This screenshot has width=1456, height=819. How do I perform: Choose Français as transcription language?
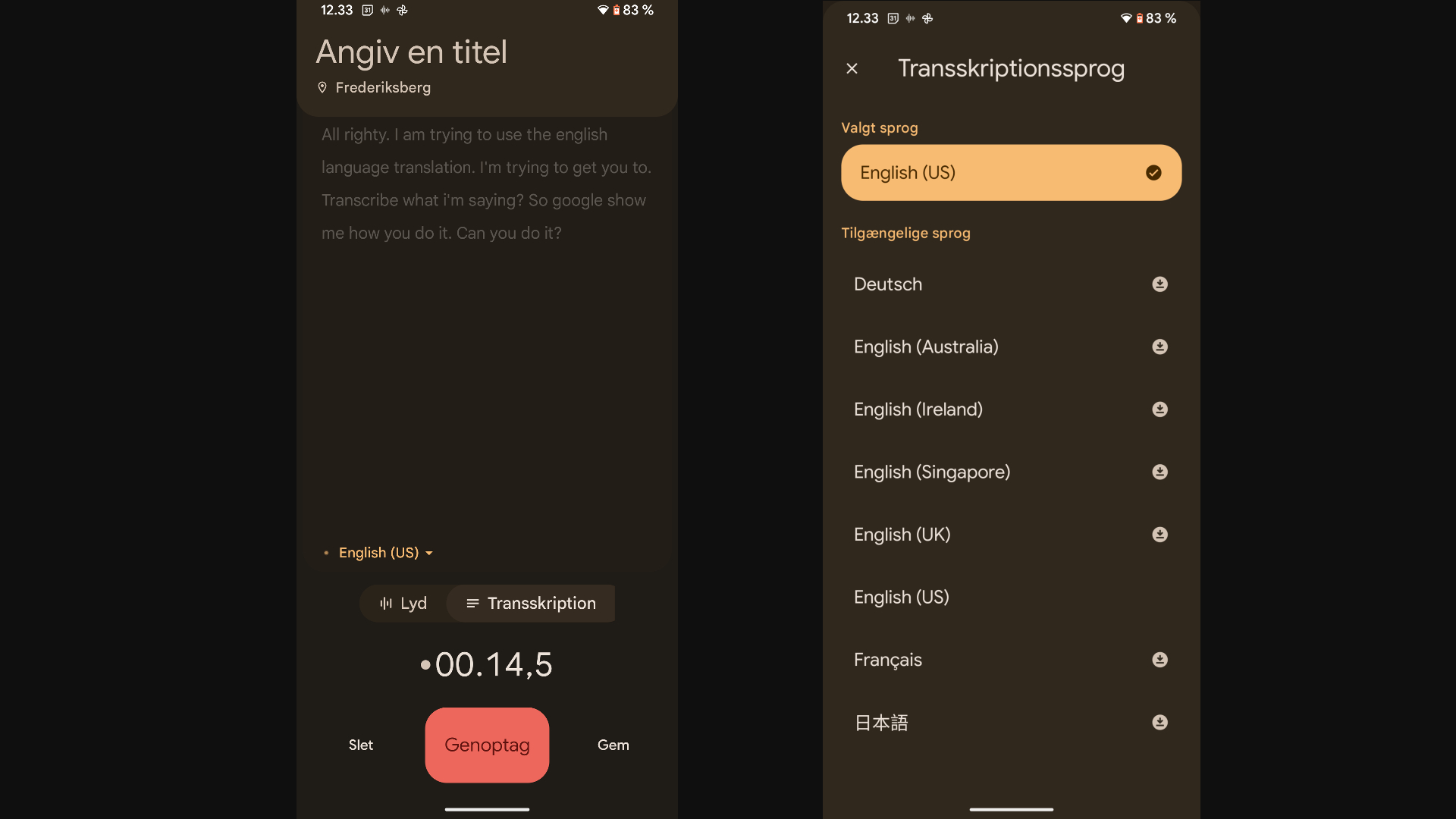point(888,660)
